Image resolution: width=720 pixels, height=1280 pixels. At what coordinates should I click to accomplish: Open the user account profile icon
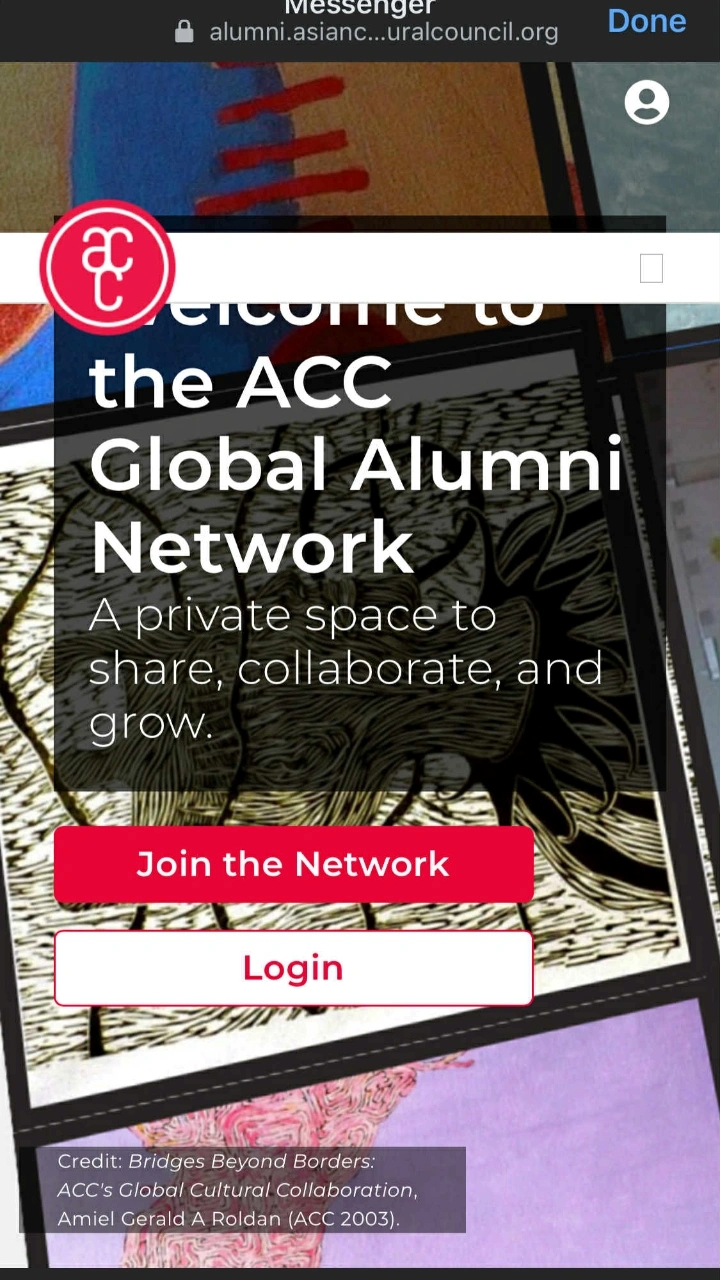(x=646, y=102)
